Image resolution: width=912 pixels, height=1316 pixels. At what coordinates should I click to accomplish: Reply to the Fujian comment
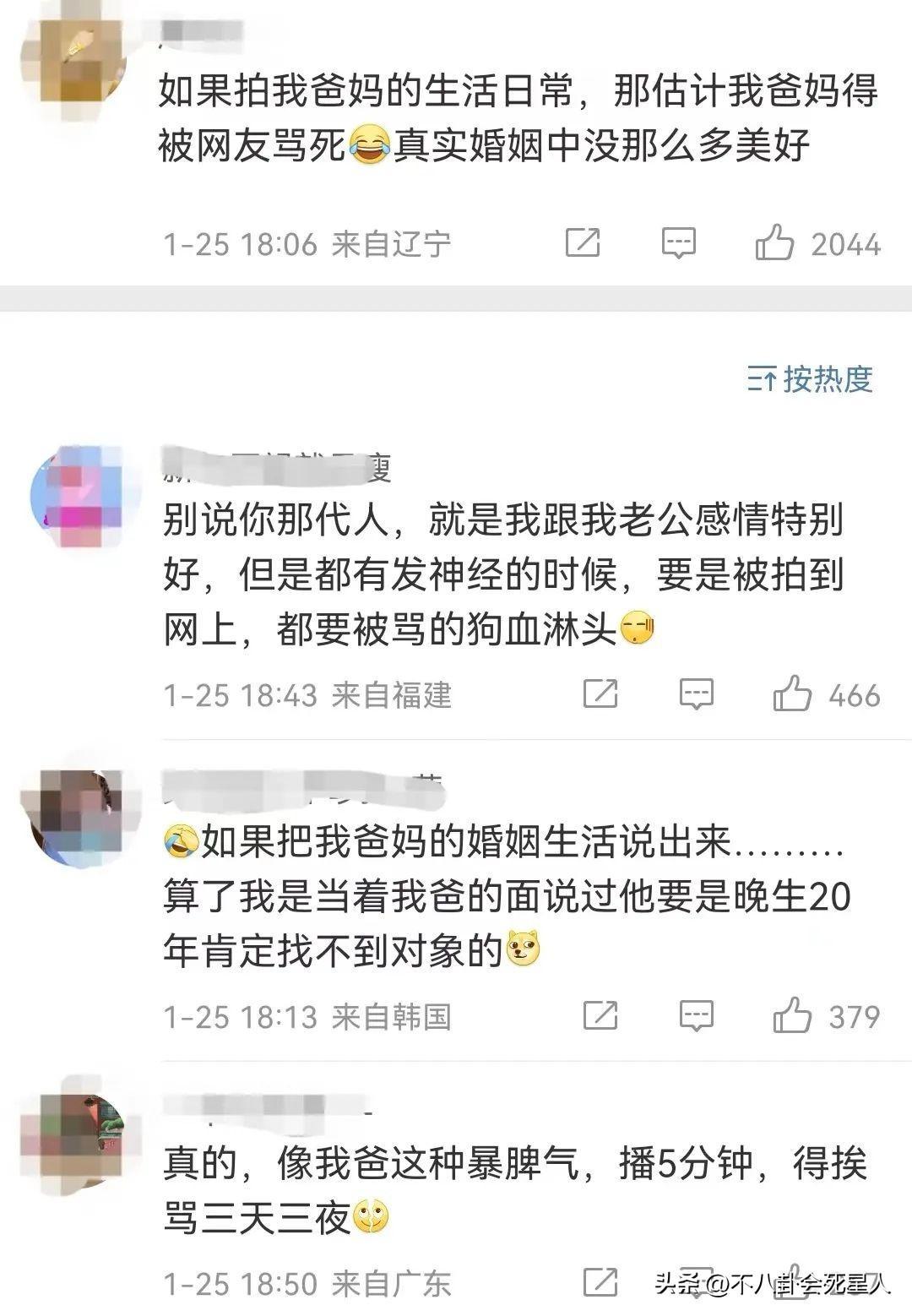click(x=697, y=694)
